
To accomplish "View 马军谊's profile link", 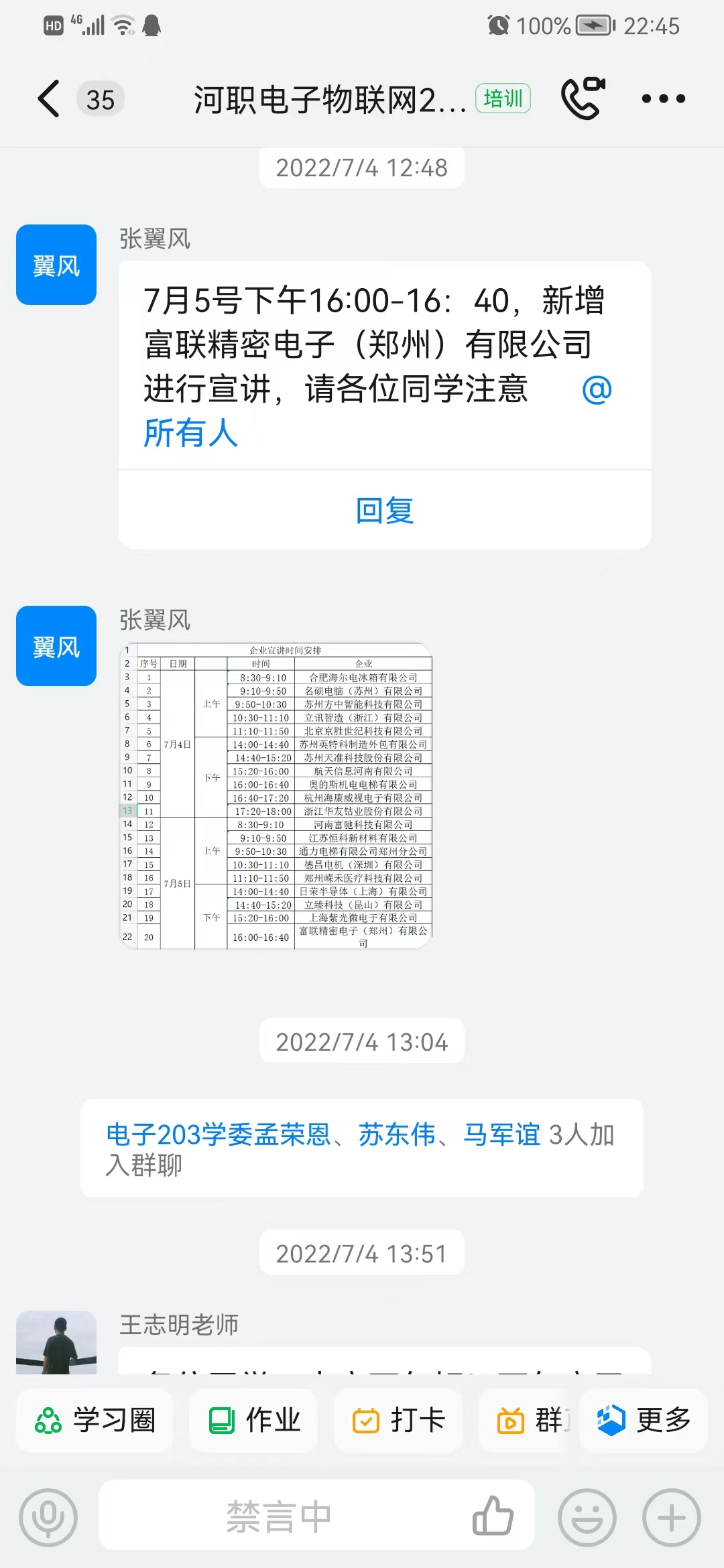I will (x=501, y=1134).
